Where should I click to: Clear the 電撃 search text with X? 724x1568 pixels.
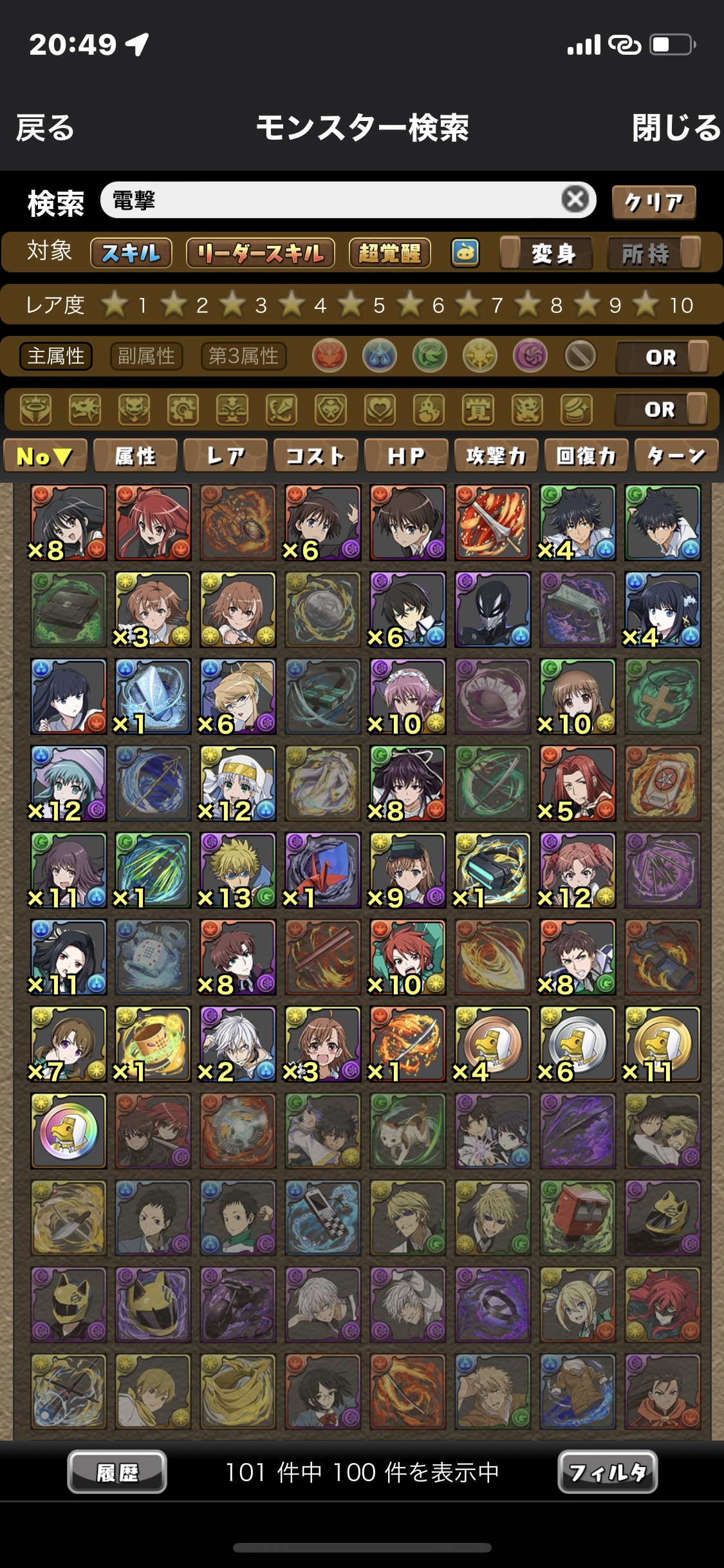[575, 200]
